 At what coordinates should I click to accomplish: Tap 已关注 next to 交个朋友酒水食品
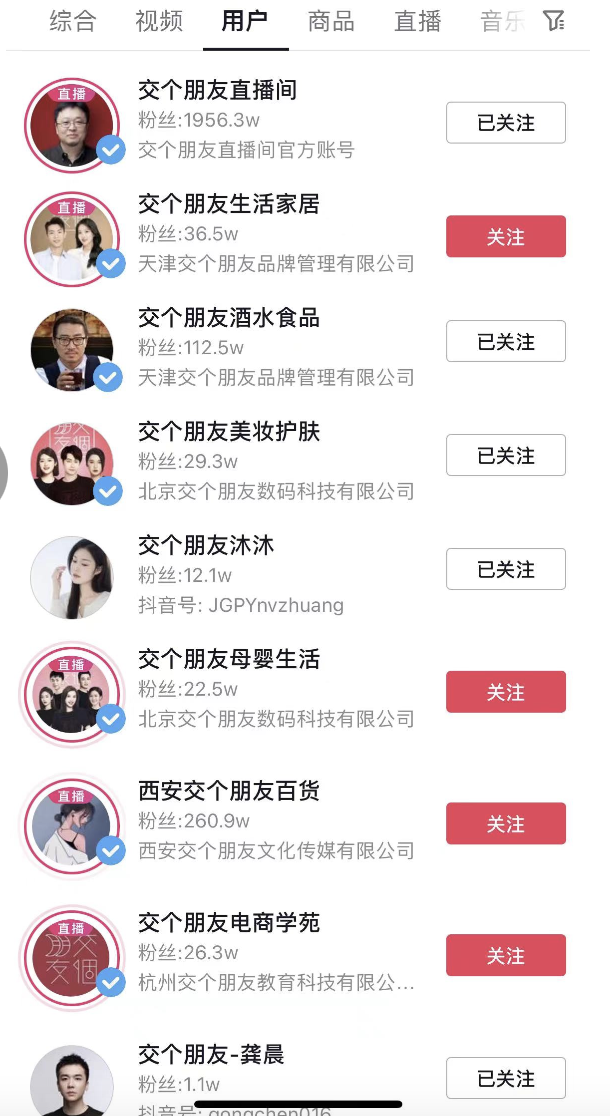(x=505, y=341)
